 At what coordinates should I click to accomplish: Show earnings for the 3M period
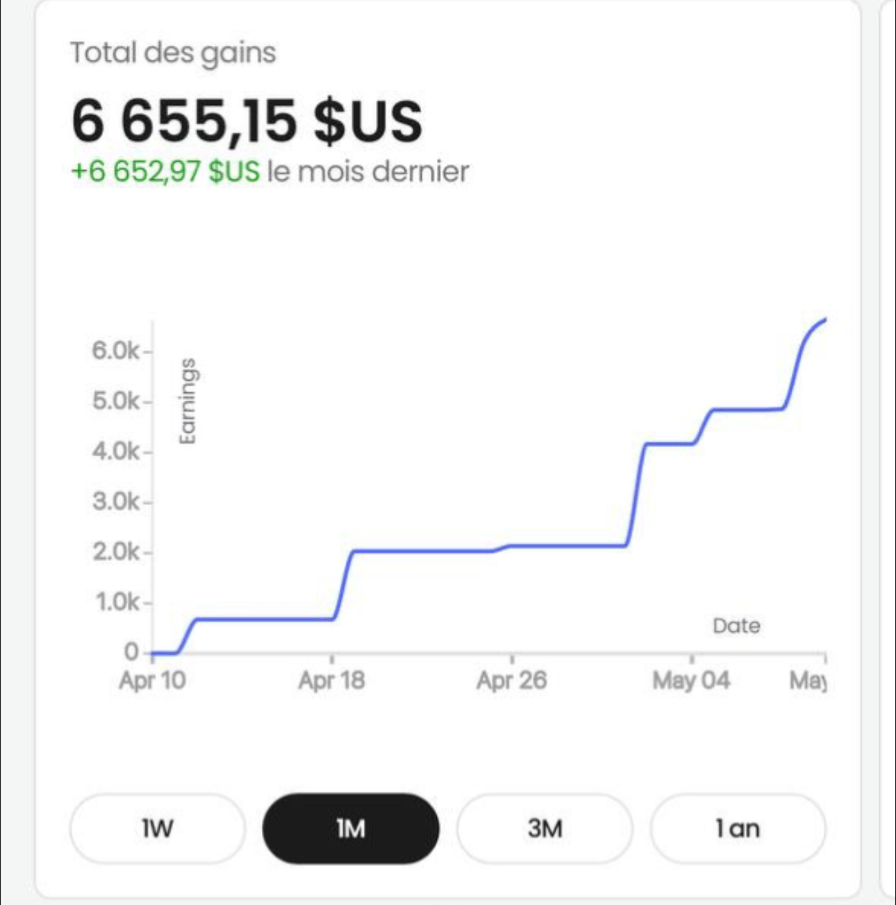click(x=544, y=828)
